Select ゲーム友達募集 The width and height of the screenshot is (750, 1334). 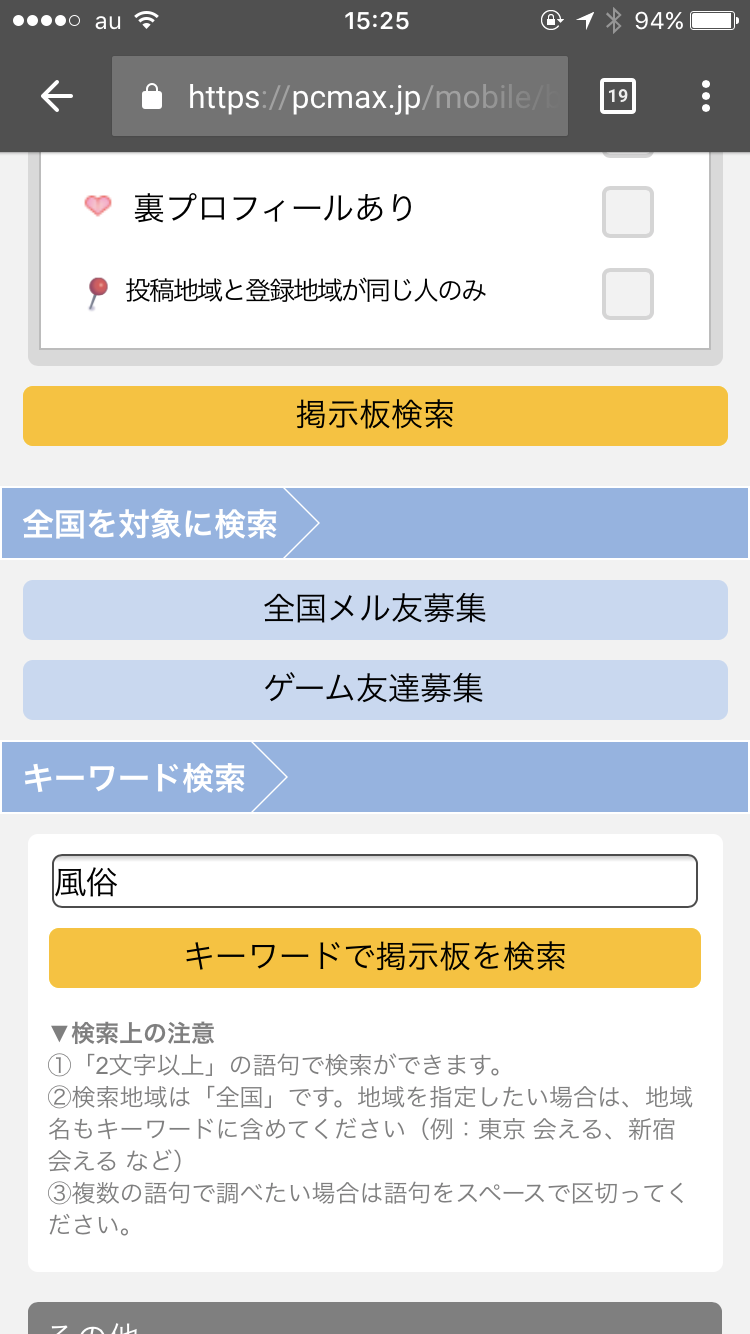pyautogui.click(x=375, y=689)
